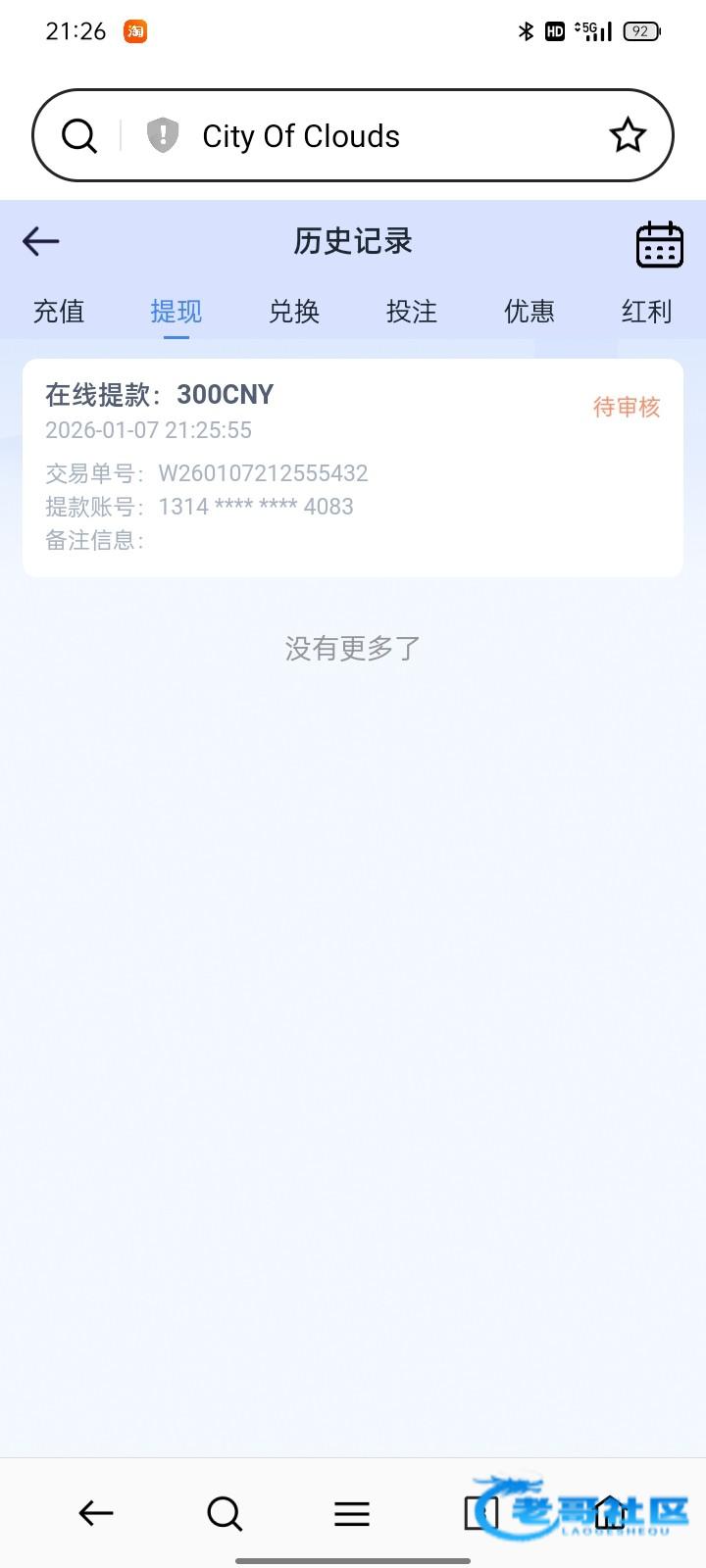Go back from the 历史记录 page
Screen dimensions: 706x1568
click(x=41, y=241)
